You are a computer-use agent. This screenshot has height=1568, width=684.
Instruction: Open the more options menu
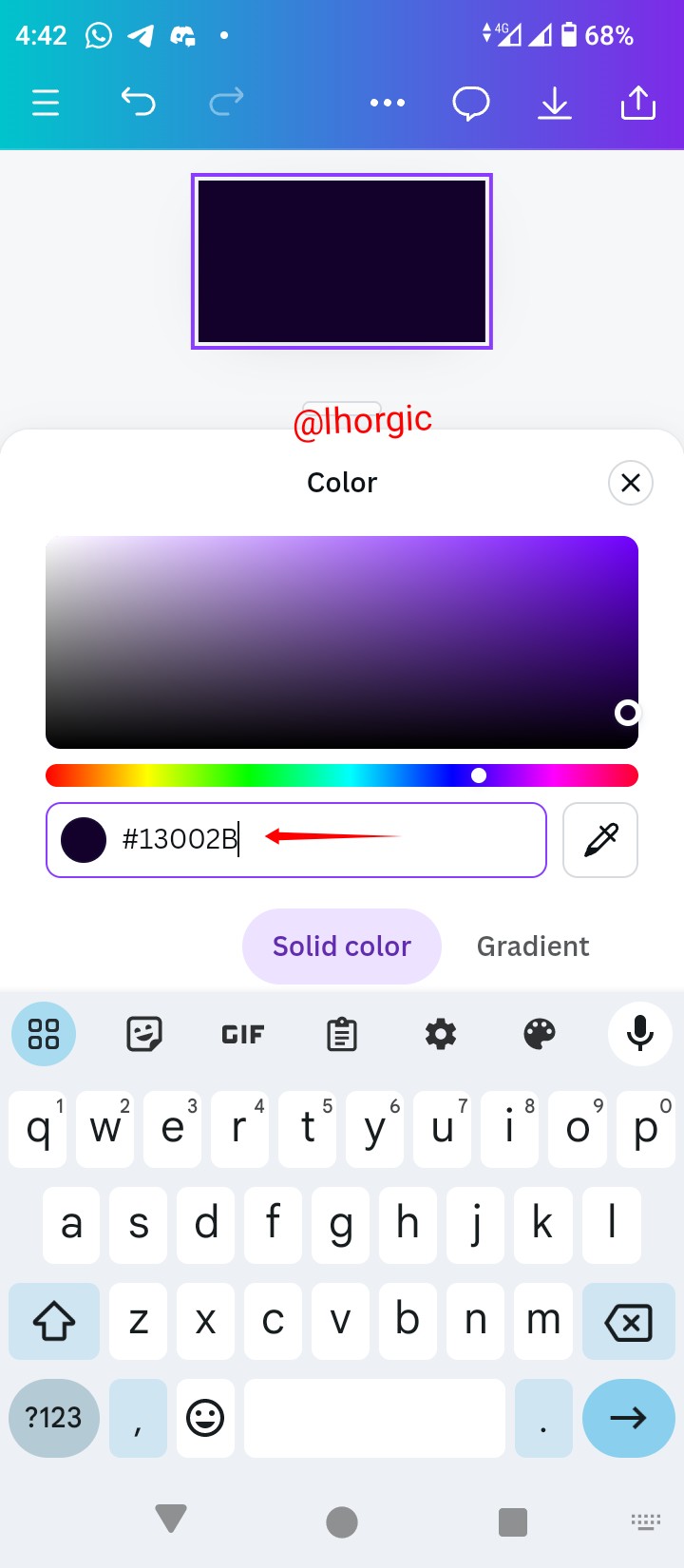pyautogui.click(x=388, y=103)
